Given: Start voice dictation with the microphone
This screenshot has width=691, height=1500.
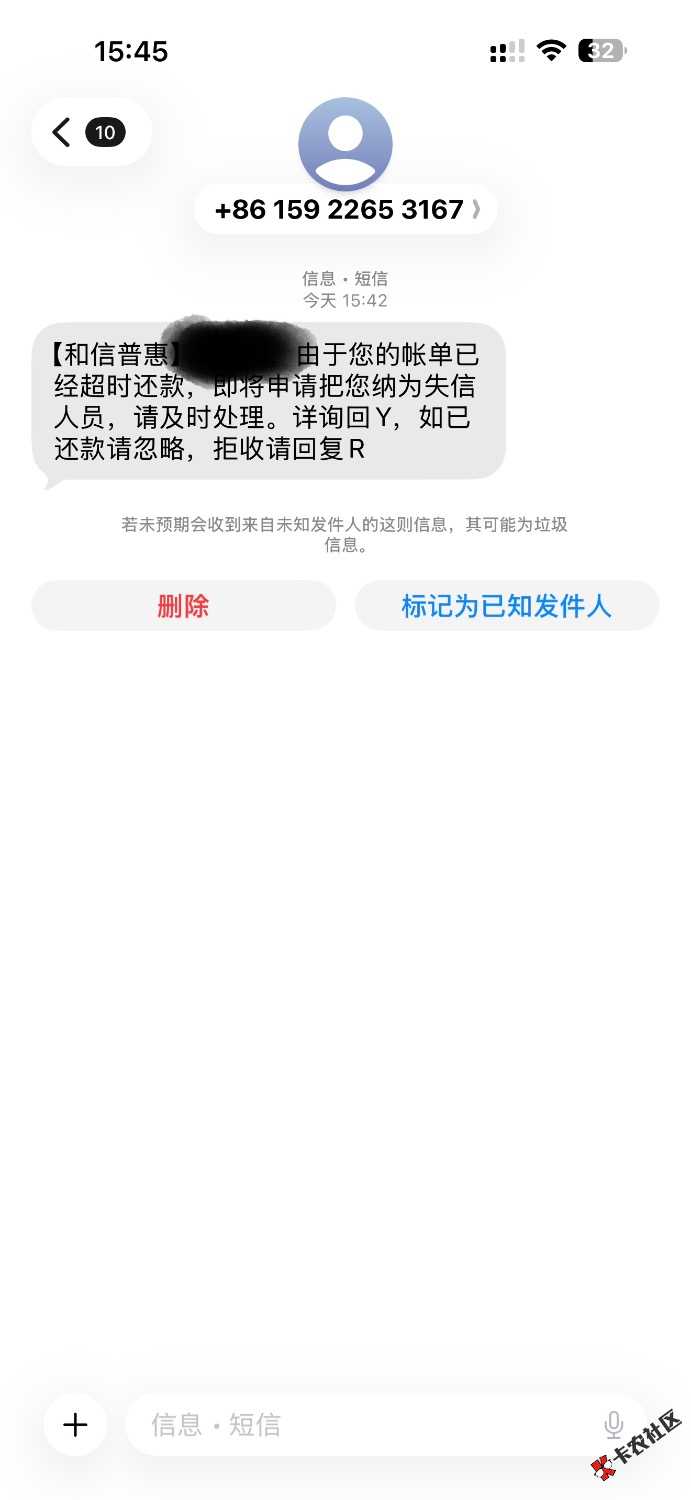Looking at the screenshot, I should pos(613,1424).
